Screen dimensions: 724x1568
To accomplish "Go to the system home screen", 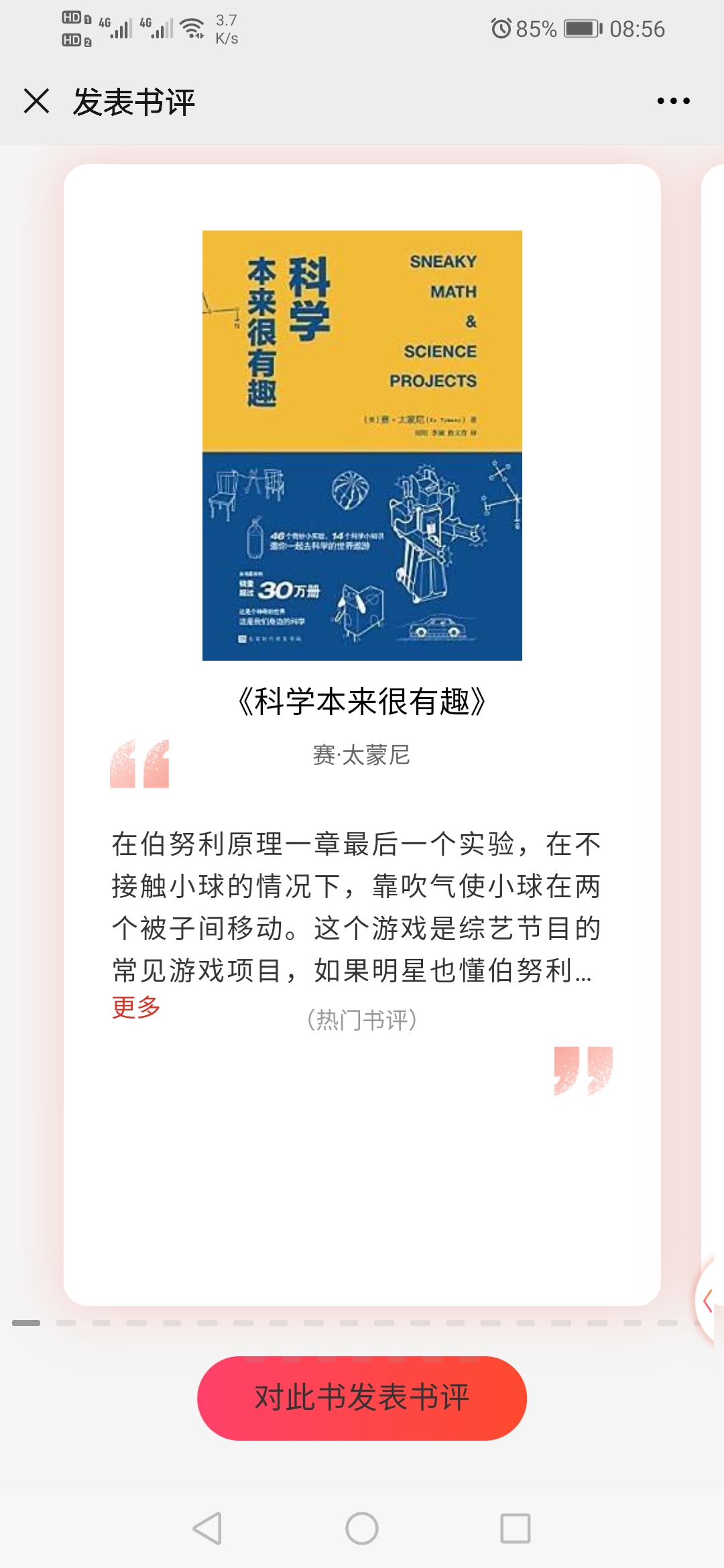I will 362,1528.
